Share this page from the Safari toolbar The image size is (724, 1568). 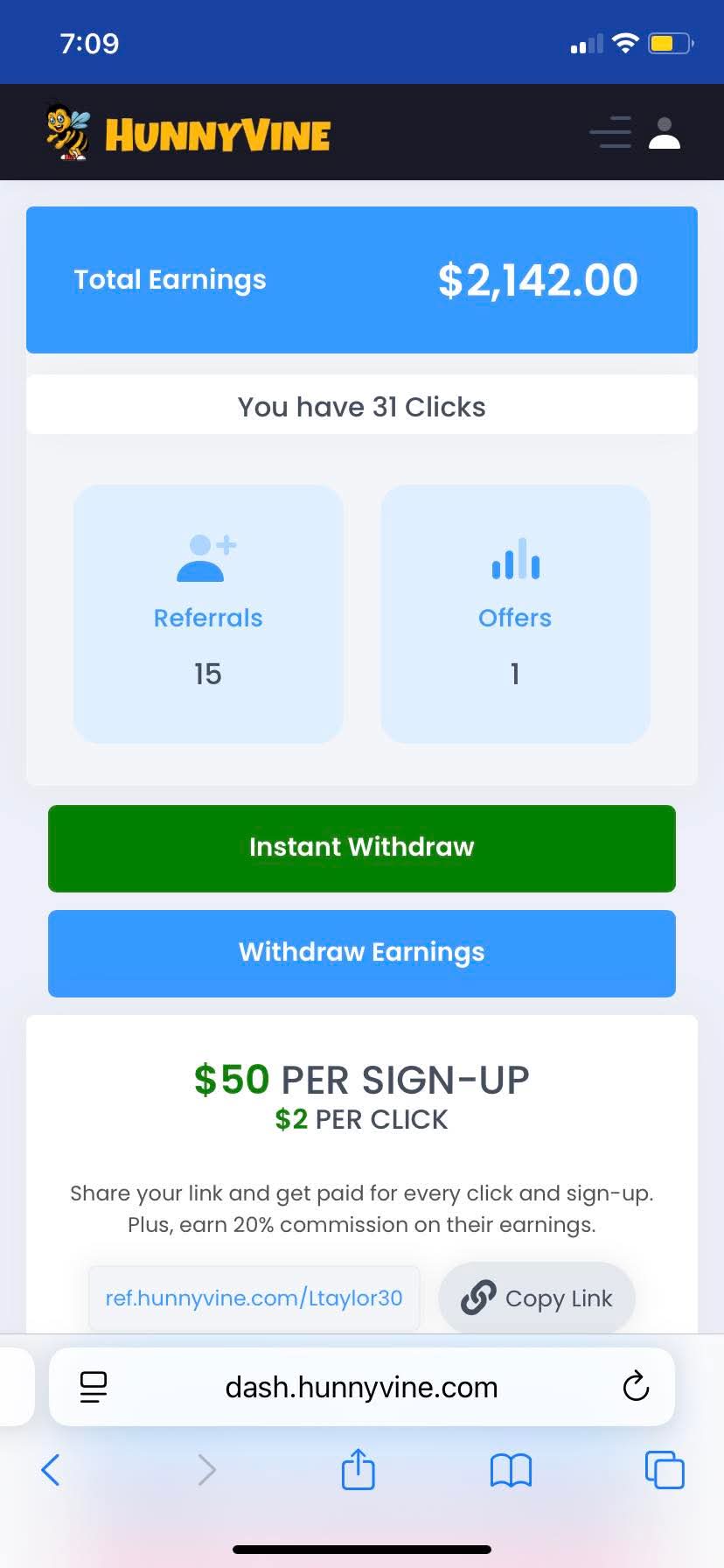(x=358, y=1470)
